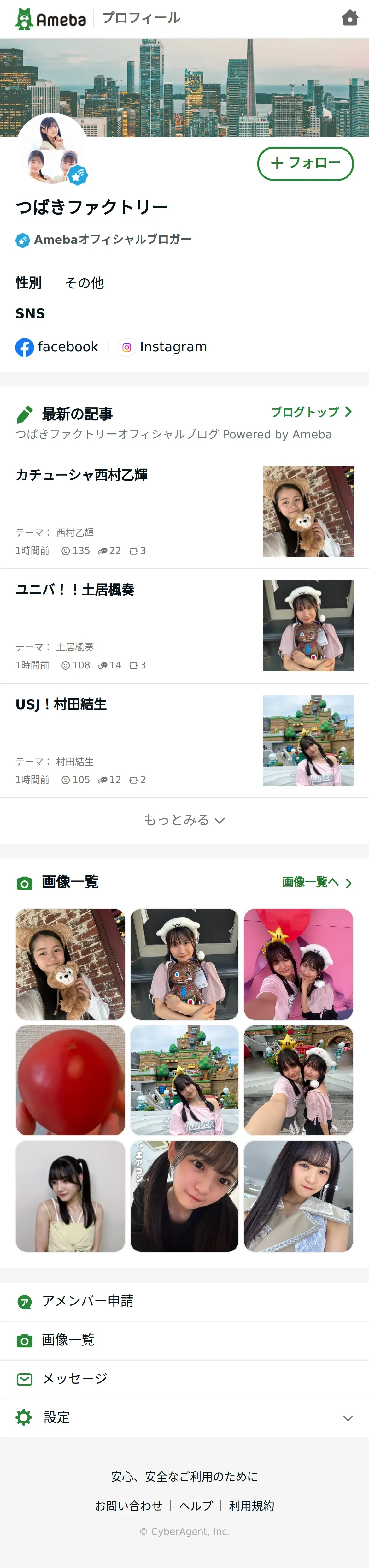Open the post USJ！村田結生
The image size is (369, 1568).
click(61, 704)
